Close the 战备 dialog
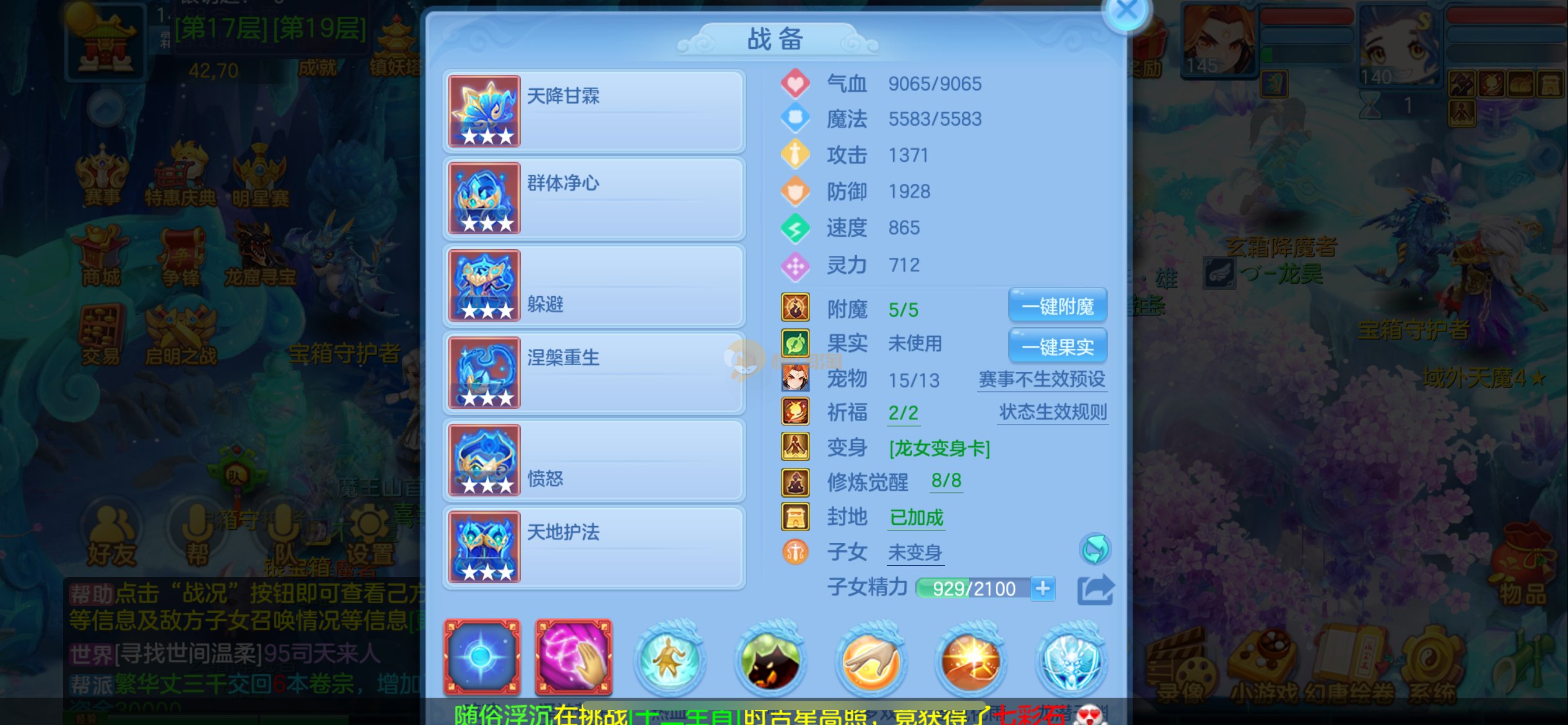Image resolution: width=1568 pixels, height=725 pixels. tap(1126, 11)
